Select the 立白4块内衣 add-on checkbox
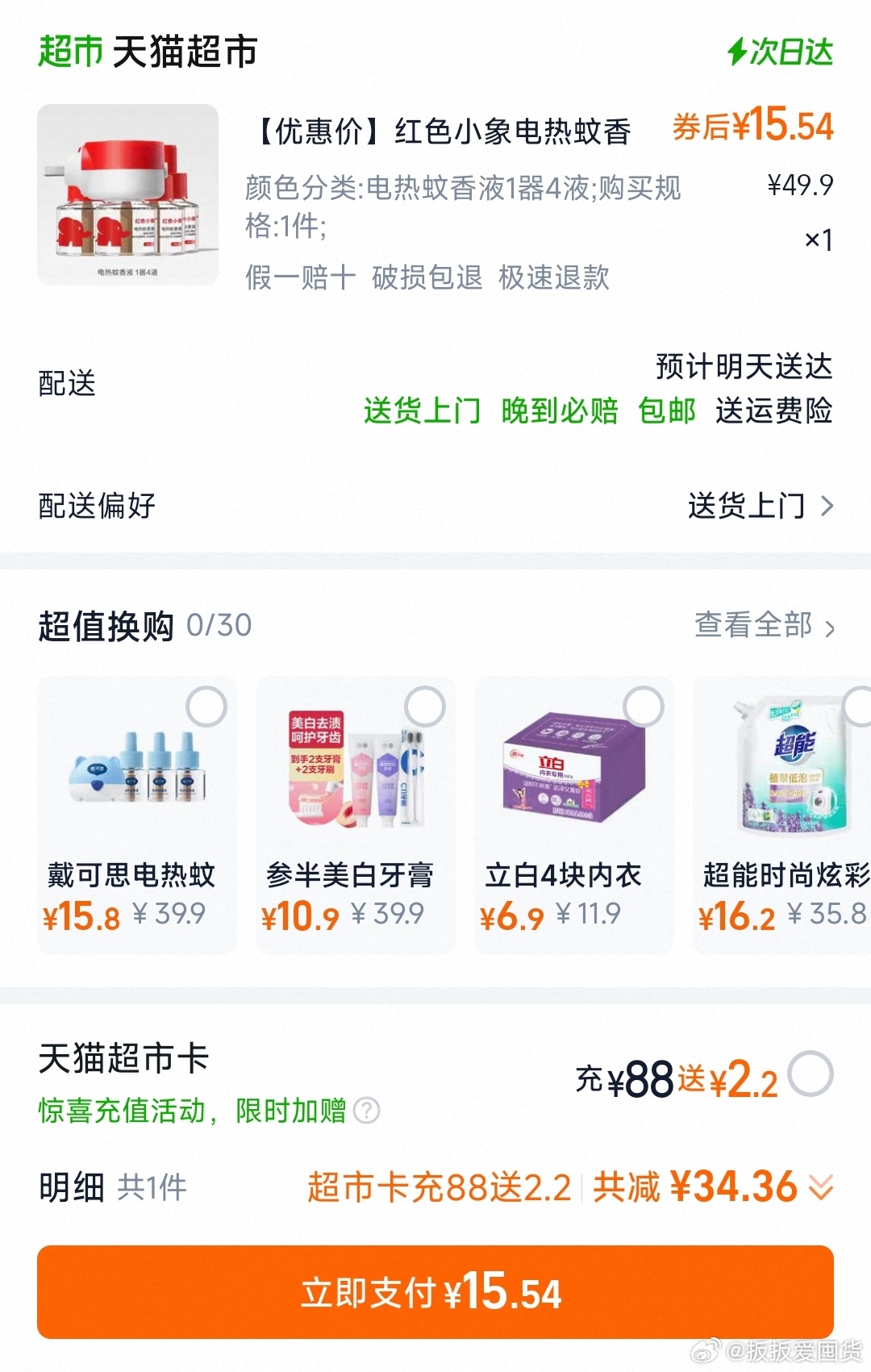The width and height of the screenshot is (871, 1372). point(644,707)
